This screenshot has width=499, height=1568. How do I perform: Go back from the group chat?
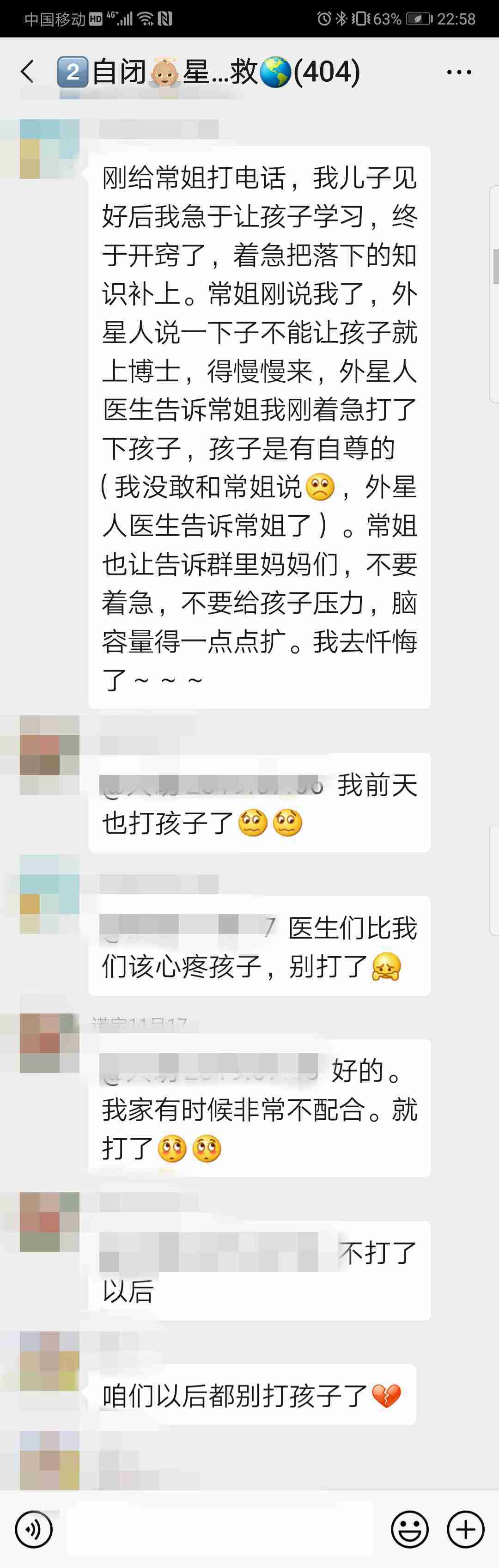click(27, 72)
